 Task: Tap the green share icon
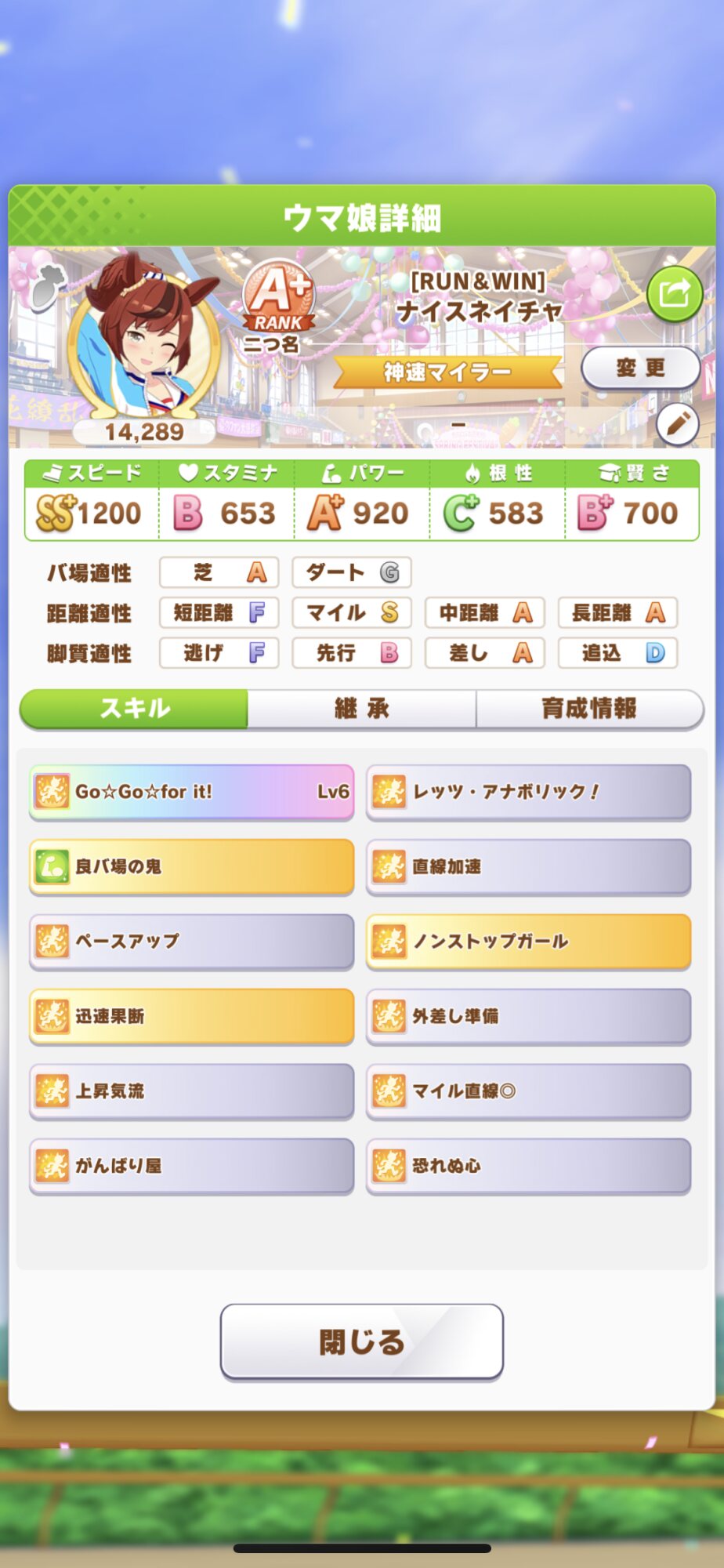[x=674, y=294]
